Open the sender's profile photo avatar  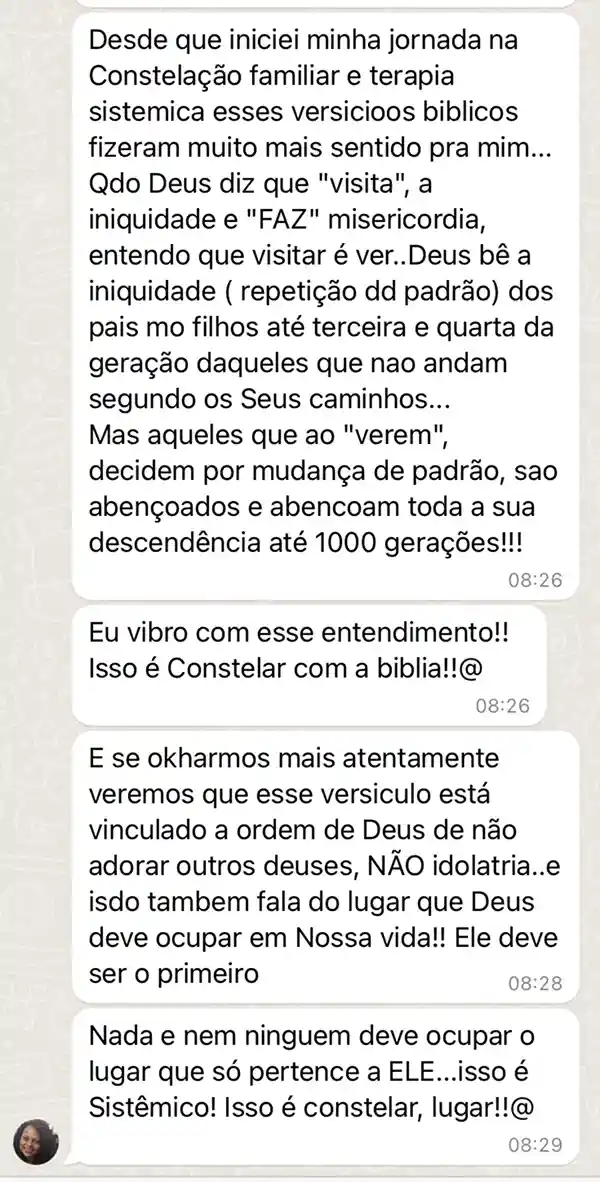(35, 1141)
